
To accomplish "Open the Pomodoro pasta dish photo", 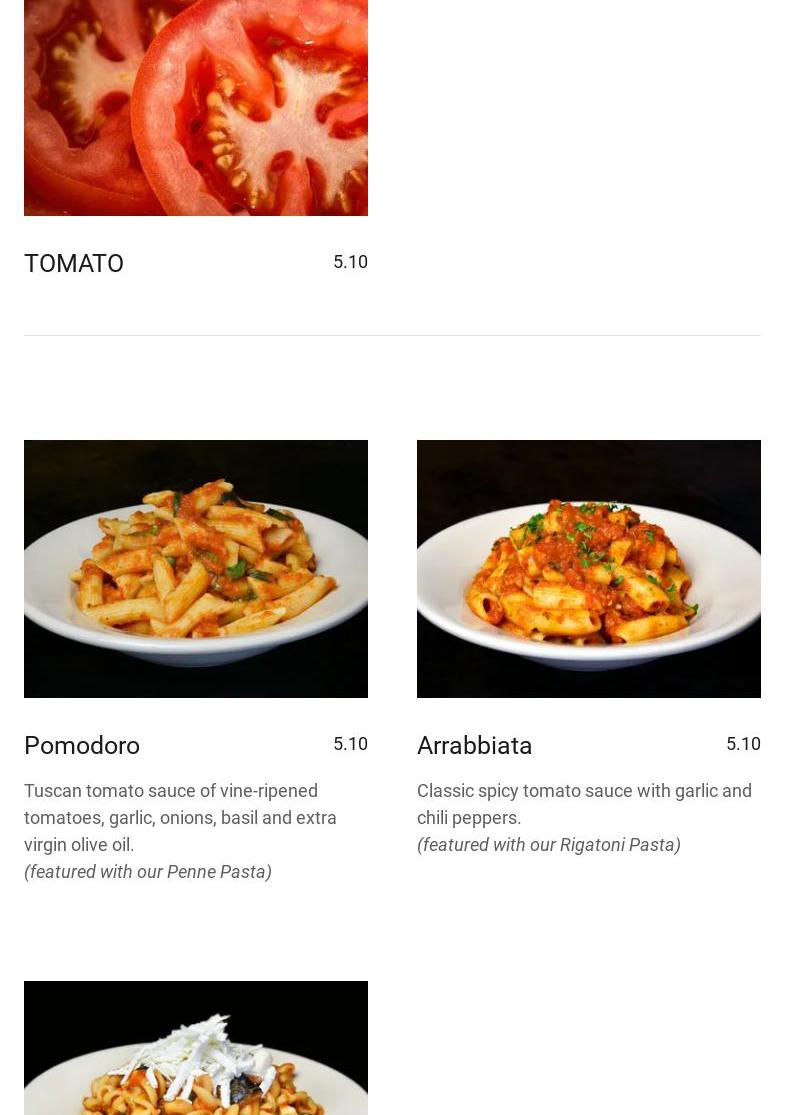I will tap(196, 568).
